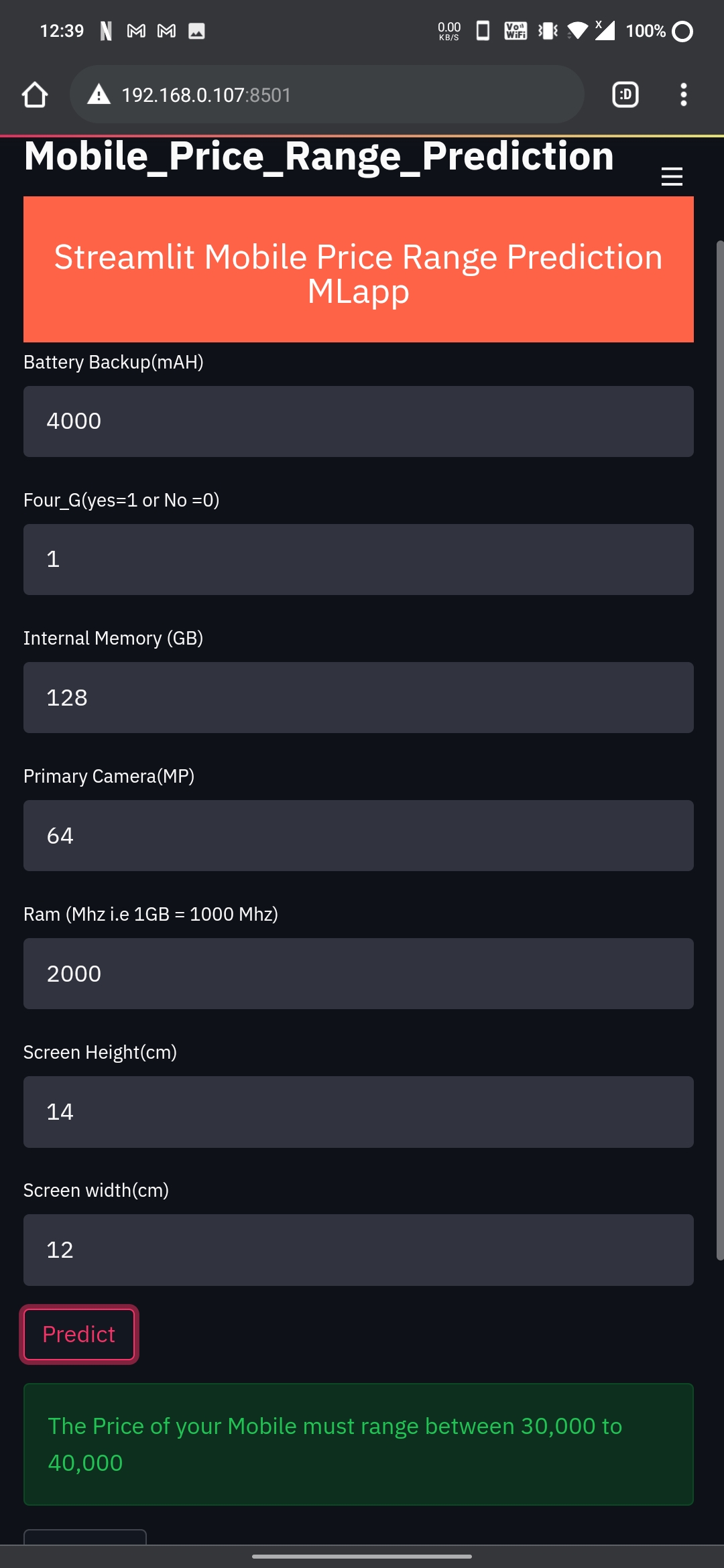Tap the insecure connection warning icon
Screen dimensions: 724x1568
[x=98, y=94]
